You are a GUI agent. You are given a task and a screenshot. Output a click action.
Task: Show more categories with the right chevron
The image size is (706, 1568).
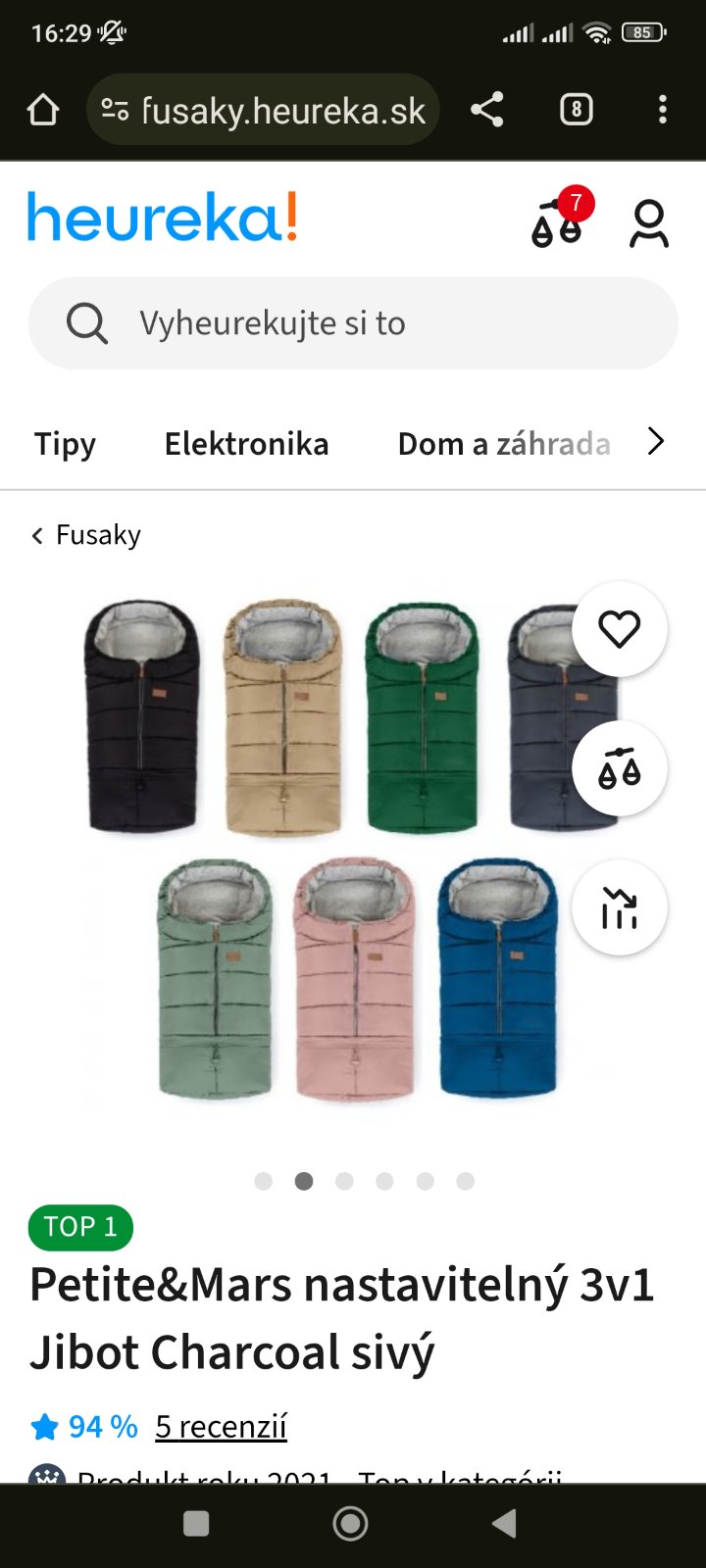point(656,442)
